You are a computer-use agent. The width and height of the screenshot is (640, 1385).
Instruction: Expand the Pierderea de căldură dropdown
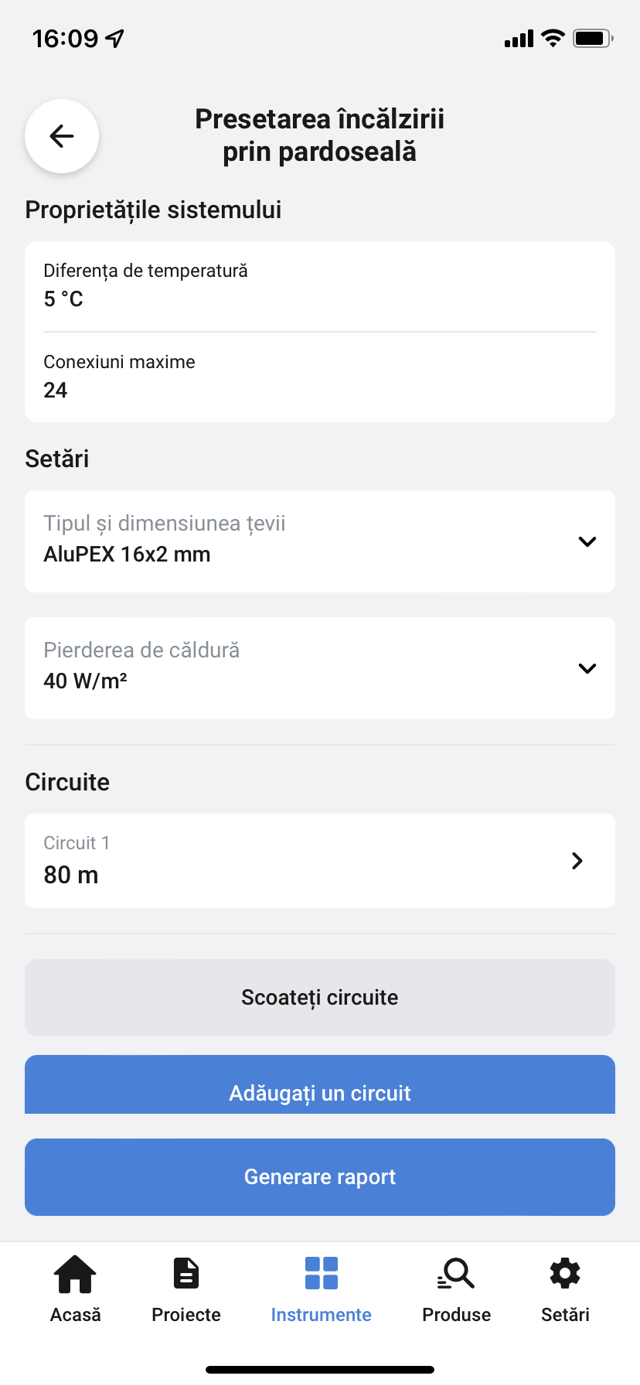[319, 668]
